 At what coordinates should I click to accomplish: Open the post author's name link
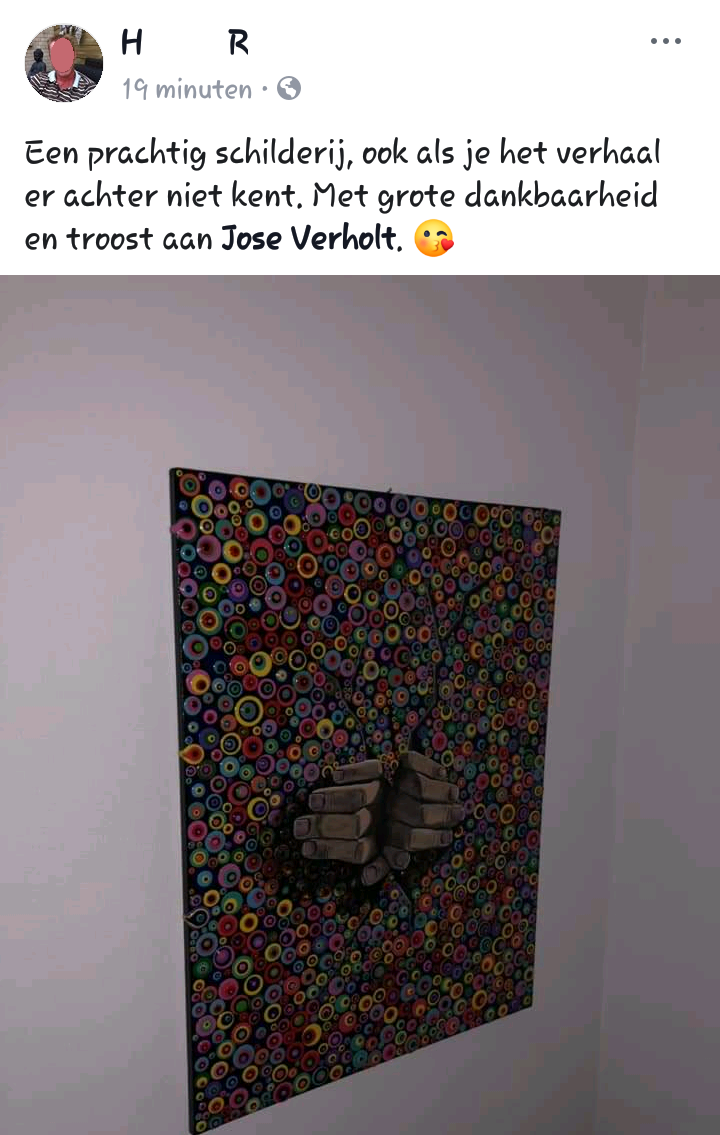coord(184,43)
